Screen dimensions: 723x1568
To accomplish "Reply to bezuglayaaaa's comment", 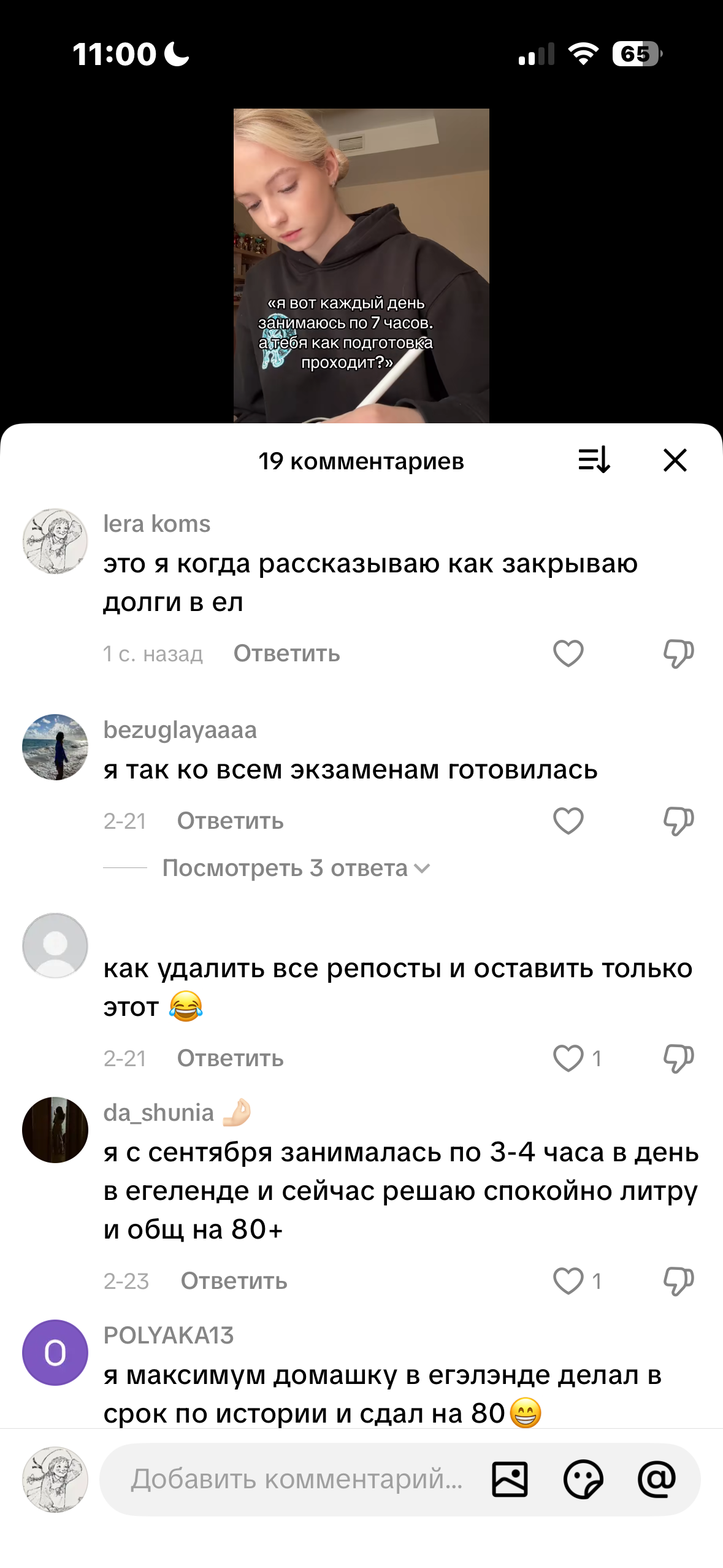I will click(x=231, y=821).
